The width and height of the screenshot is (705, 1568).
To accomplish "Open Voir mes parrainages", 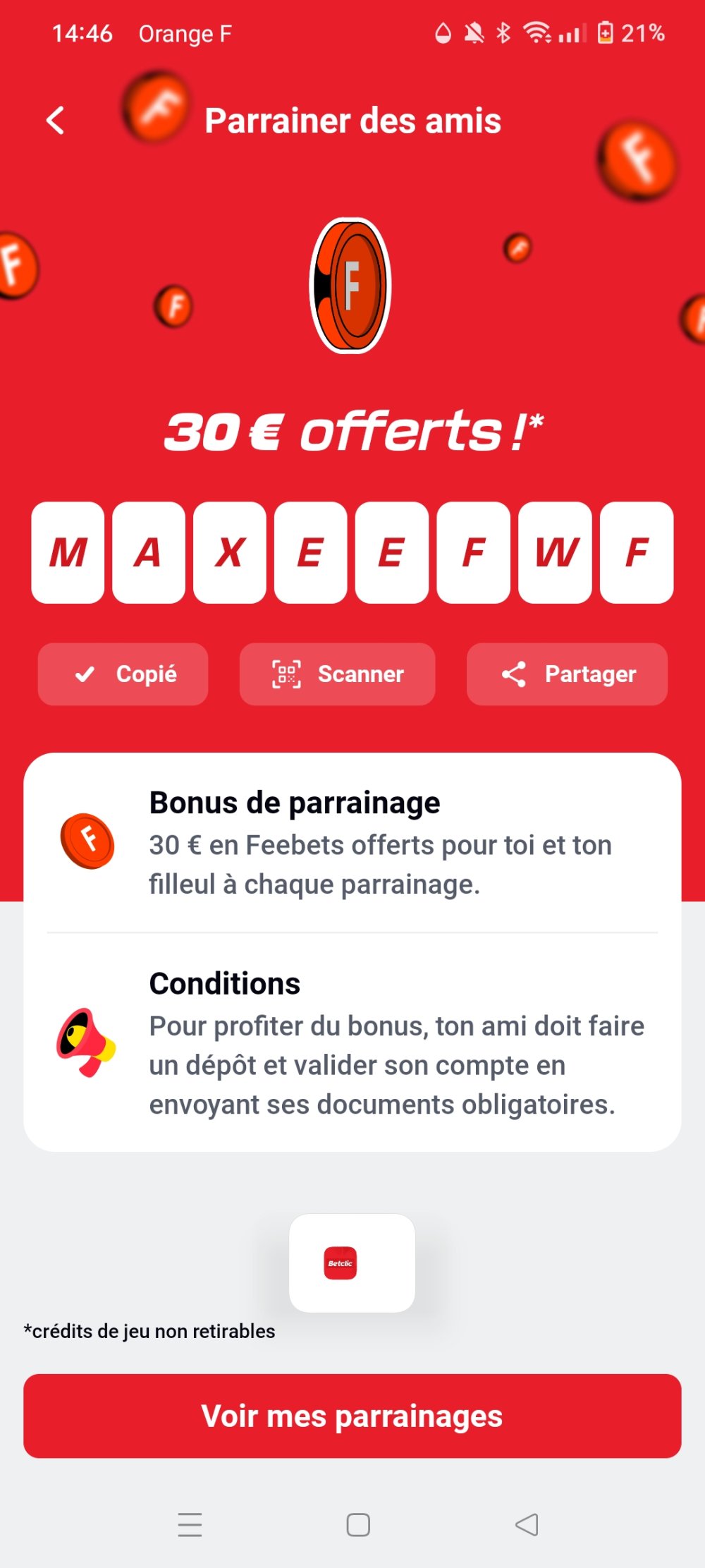I will (x=352, y=1416).
